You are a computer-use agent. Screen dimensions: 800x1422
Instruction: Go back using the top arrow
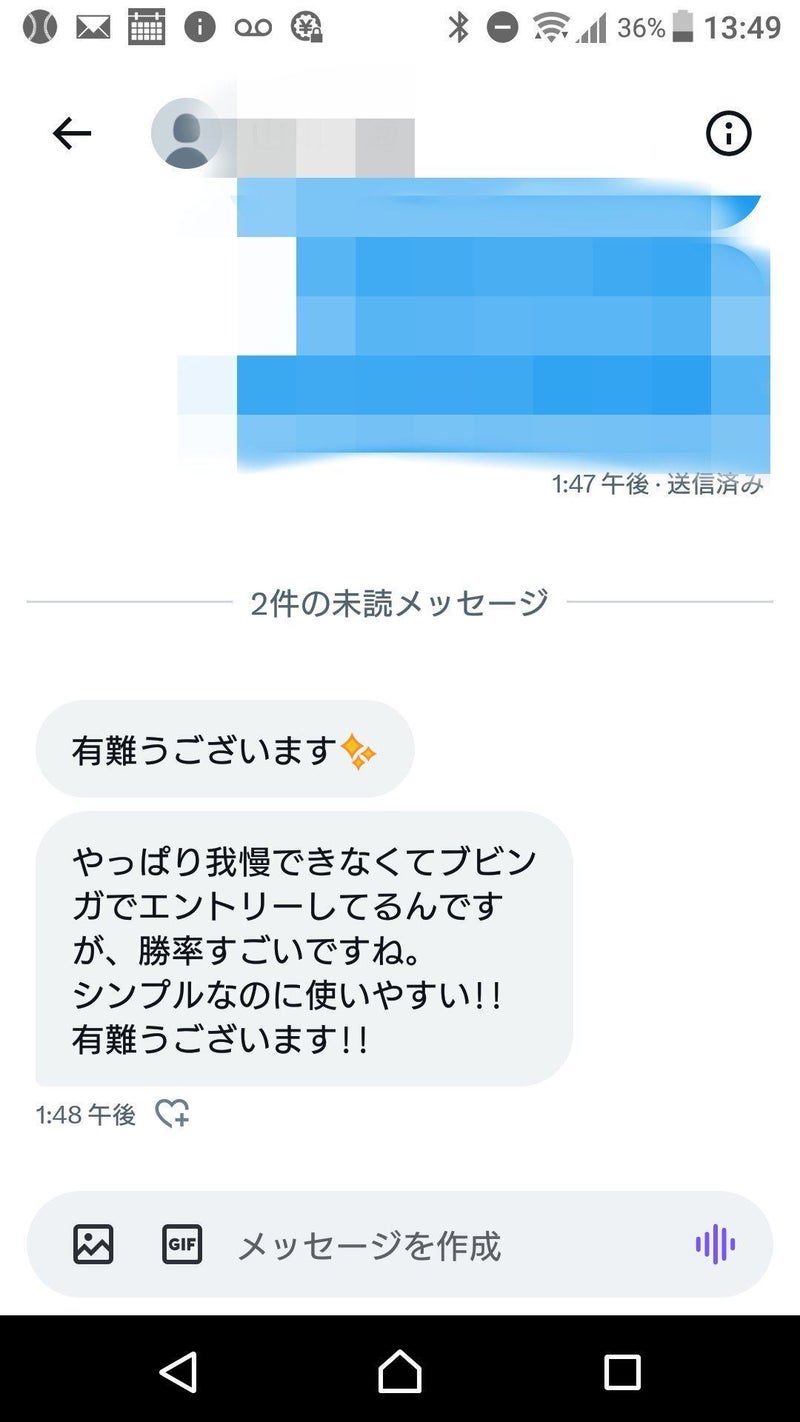coord(72,133)
